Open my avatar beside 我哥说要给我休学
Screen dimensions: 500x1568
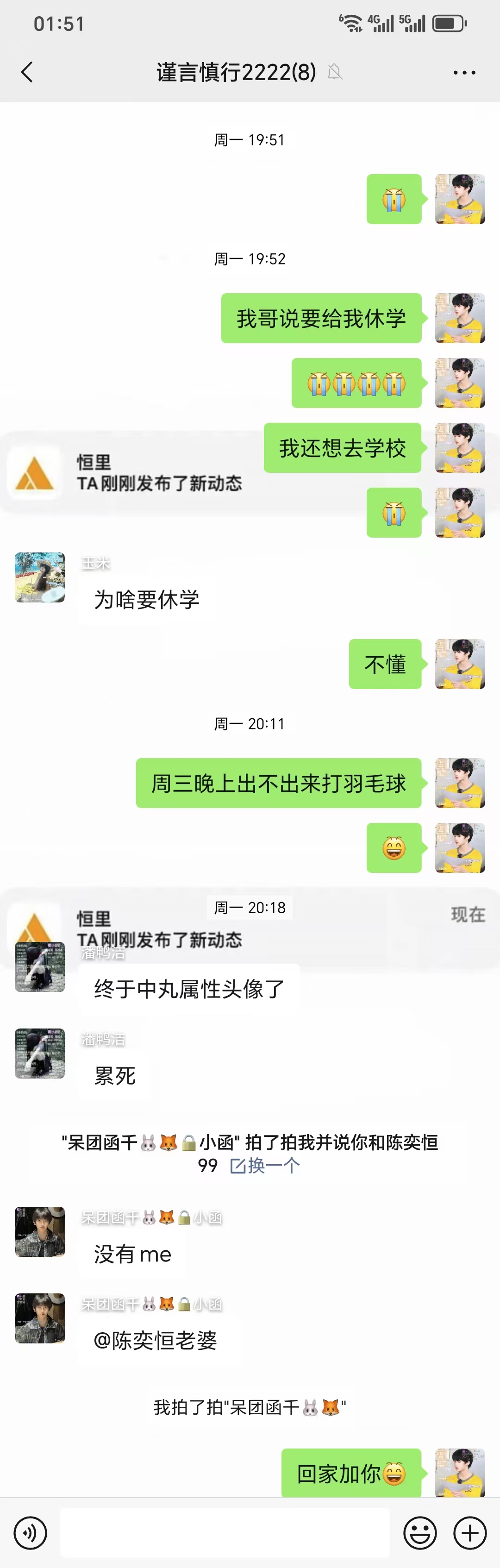(x=460, y=318)
